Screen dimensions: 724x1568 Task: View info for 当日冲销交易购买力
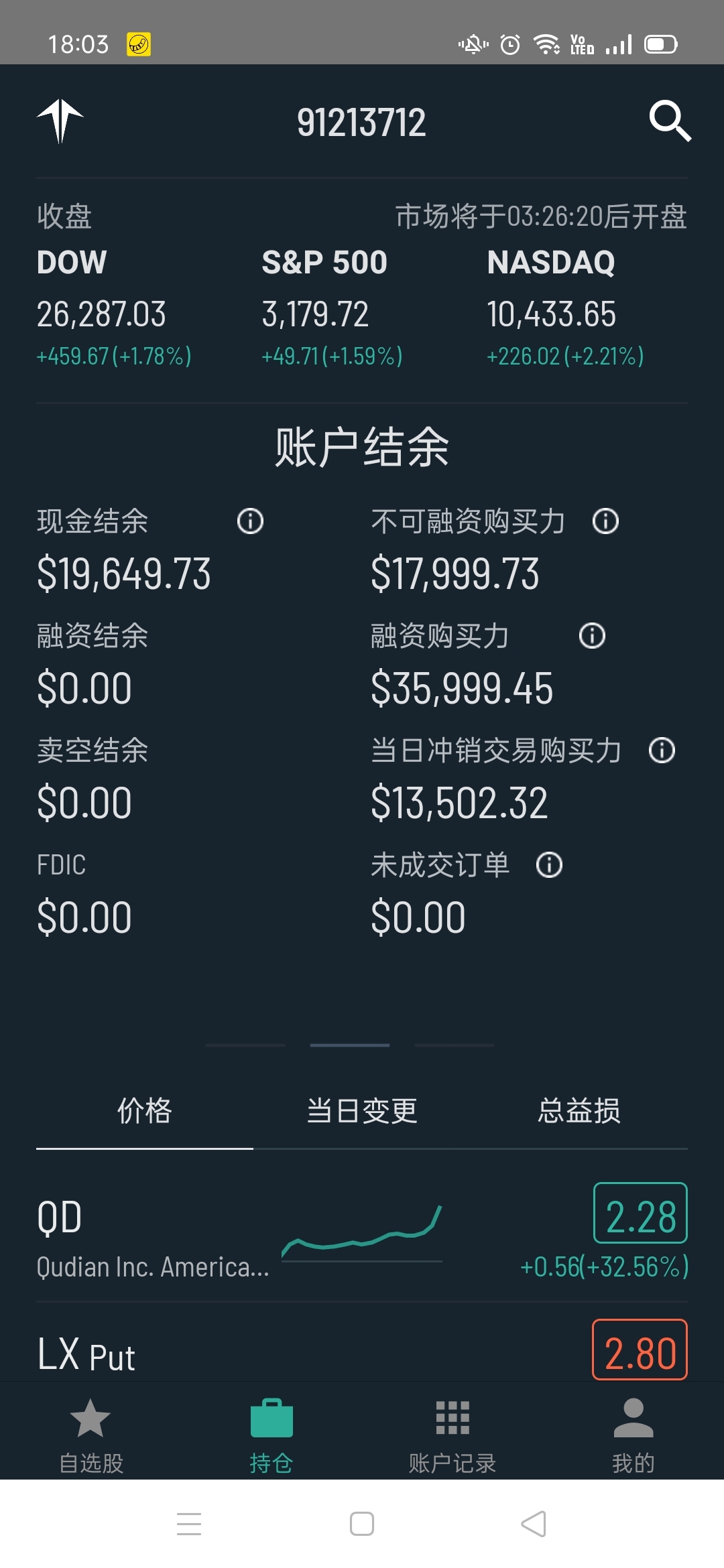[x=662, y=750]
